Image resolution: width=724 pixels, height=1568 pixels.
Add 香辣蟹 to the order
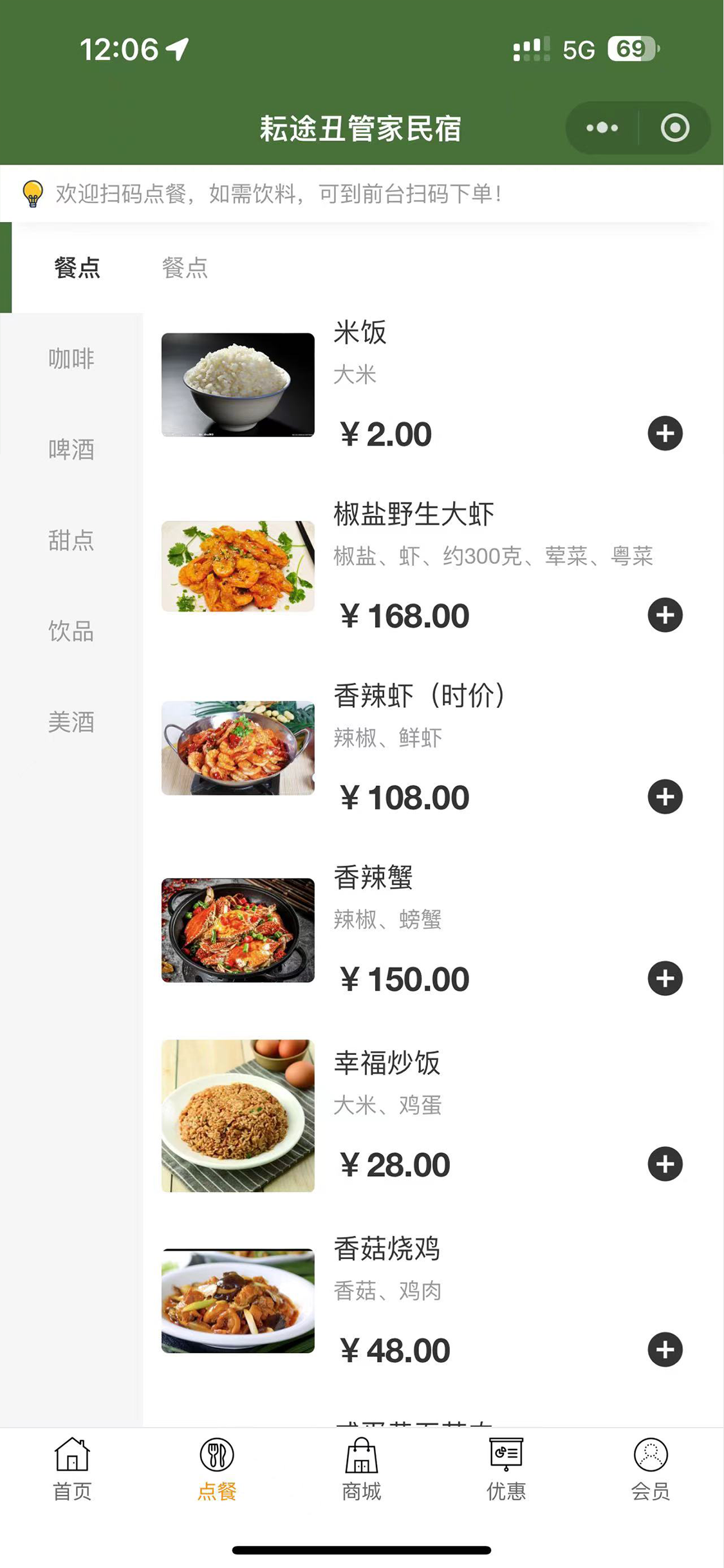665,978
